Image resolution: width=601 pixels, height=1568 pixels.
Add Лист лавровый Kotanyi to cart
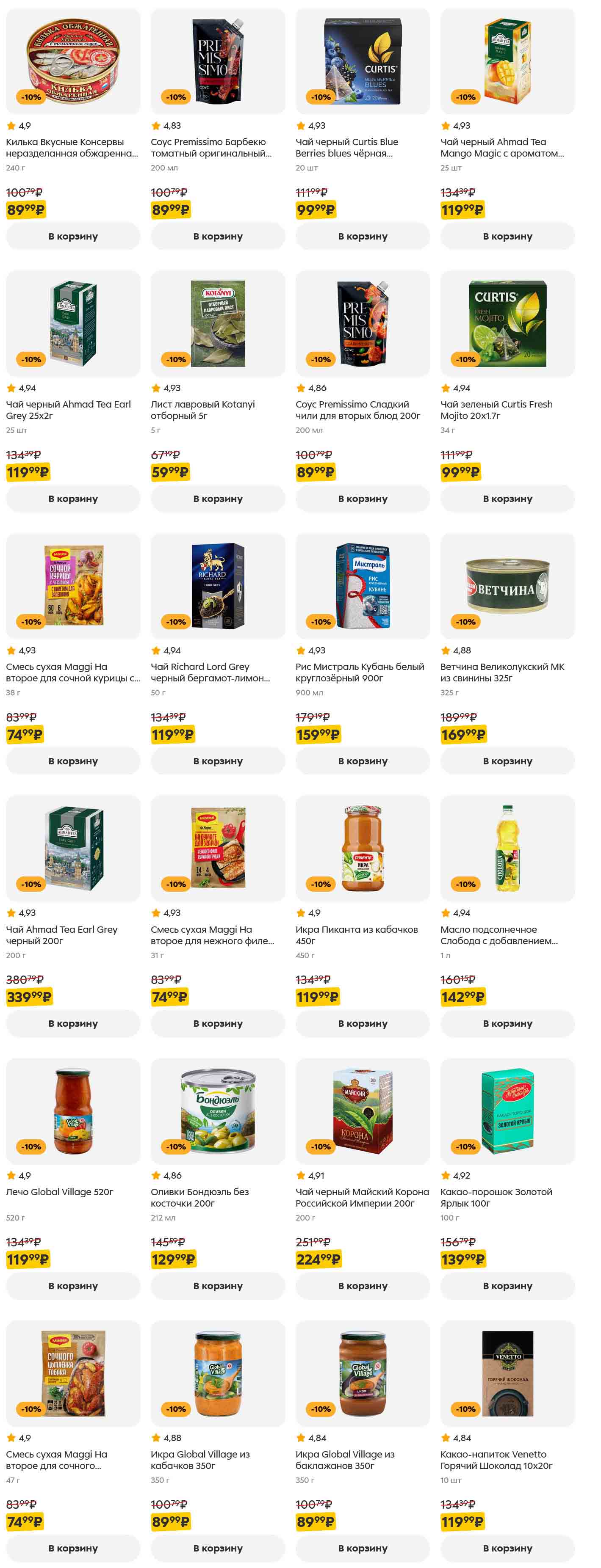tap(217, 499)
